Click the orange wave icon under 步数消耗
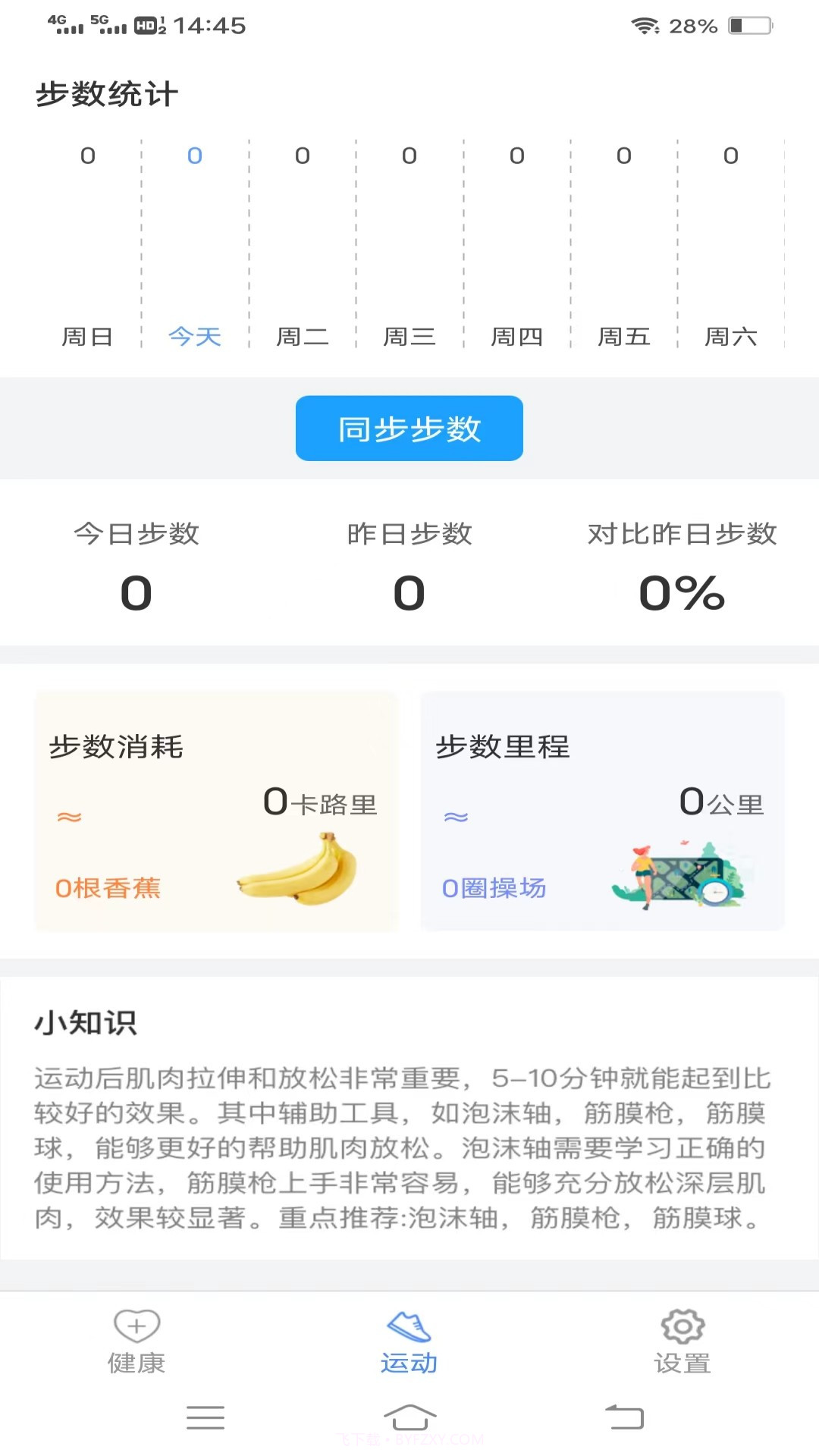 point(68,817)
